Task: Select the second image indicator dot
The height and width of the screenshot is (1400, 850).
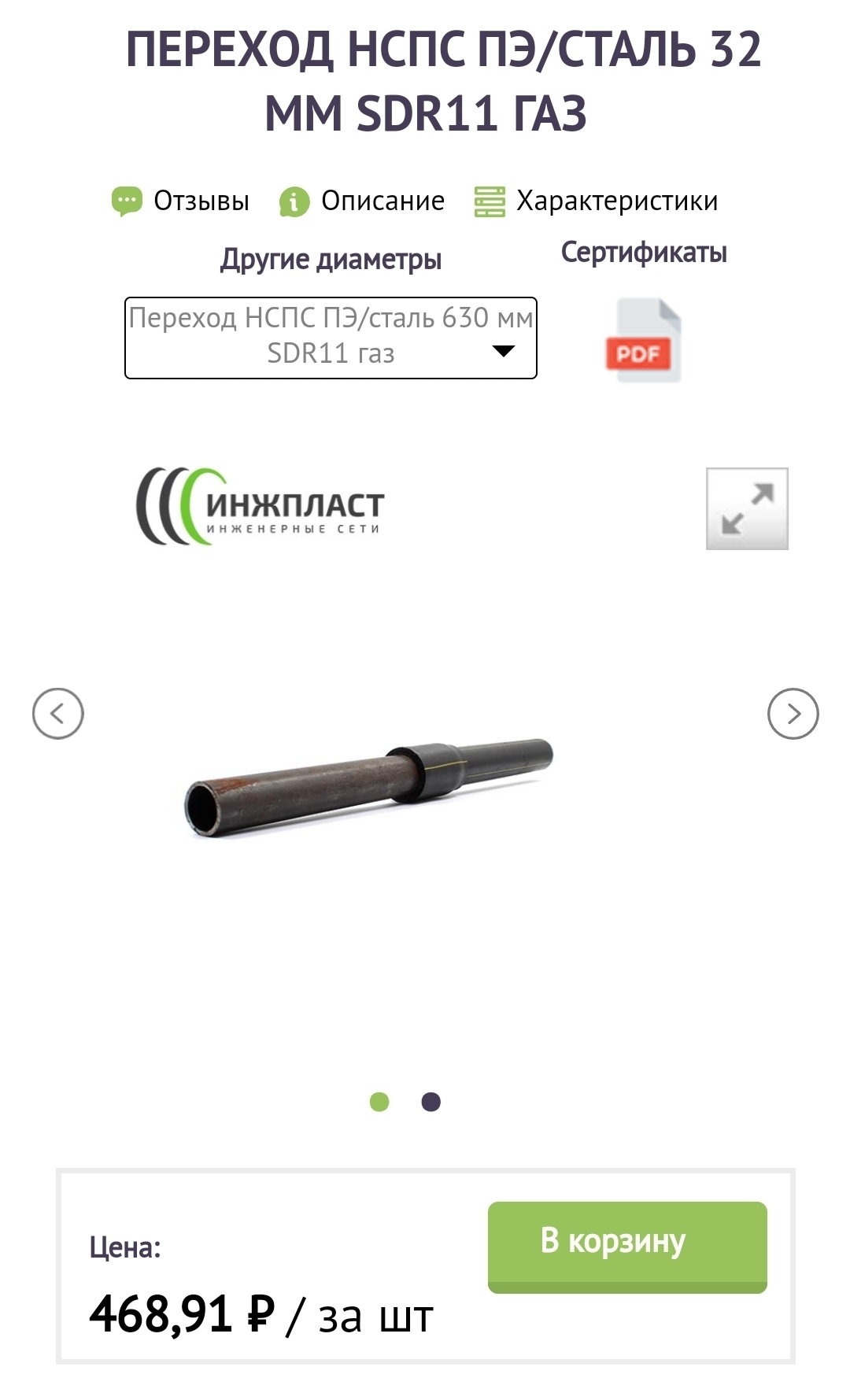Action: click(x=431, y=1102)
